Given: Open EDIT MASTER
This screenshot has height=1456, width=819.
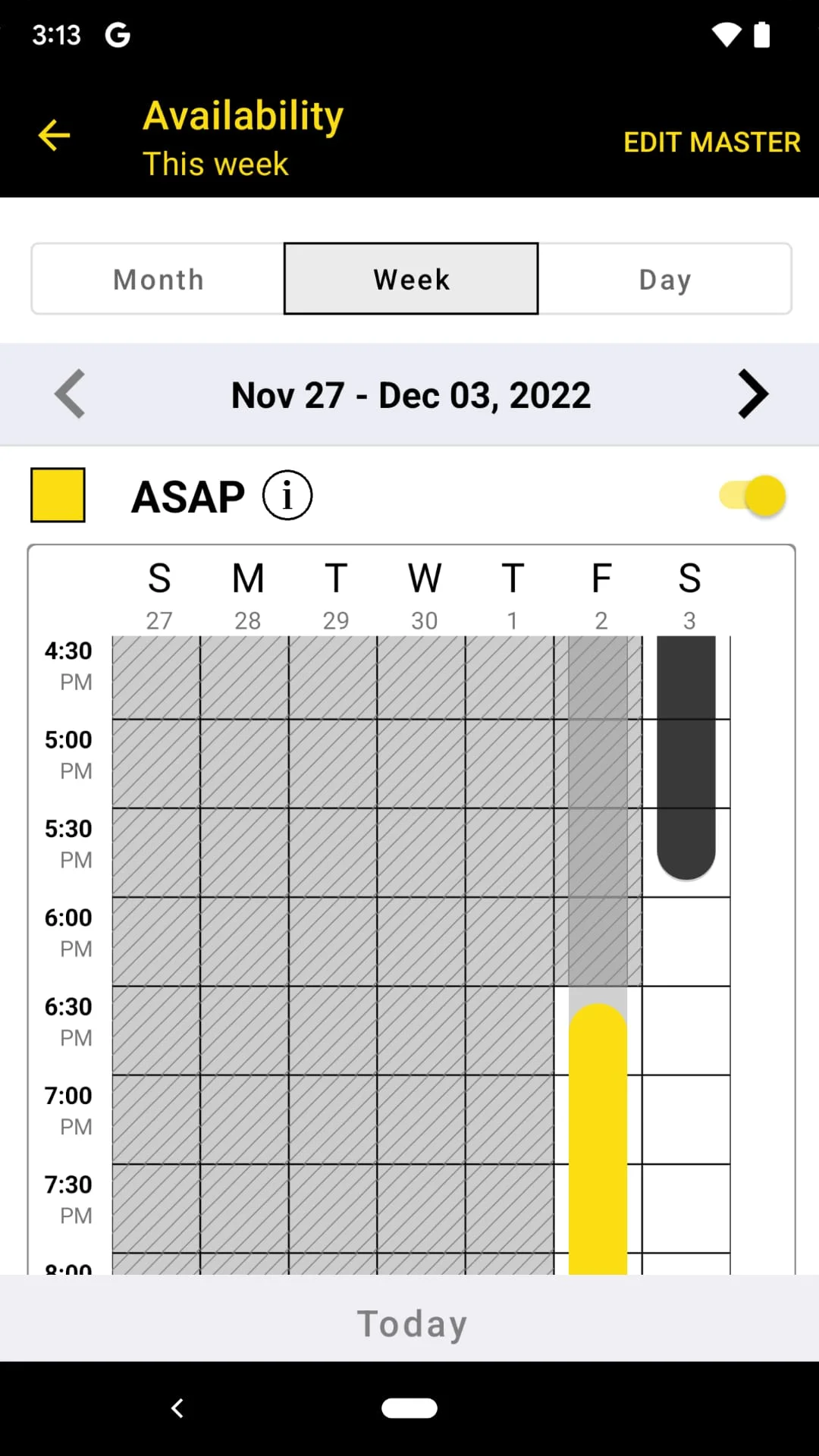Looking at the screenshot, I should [712, 142].
